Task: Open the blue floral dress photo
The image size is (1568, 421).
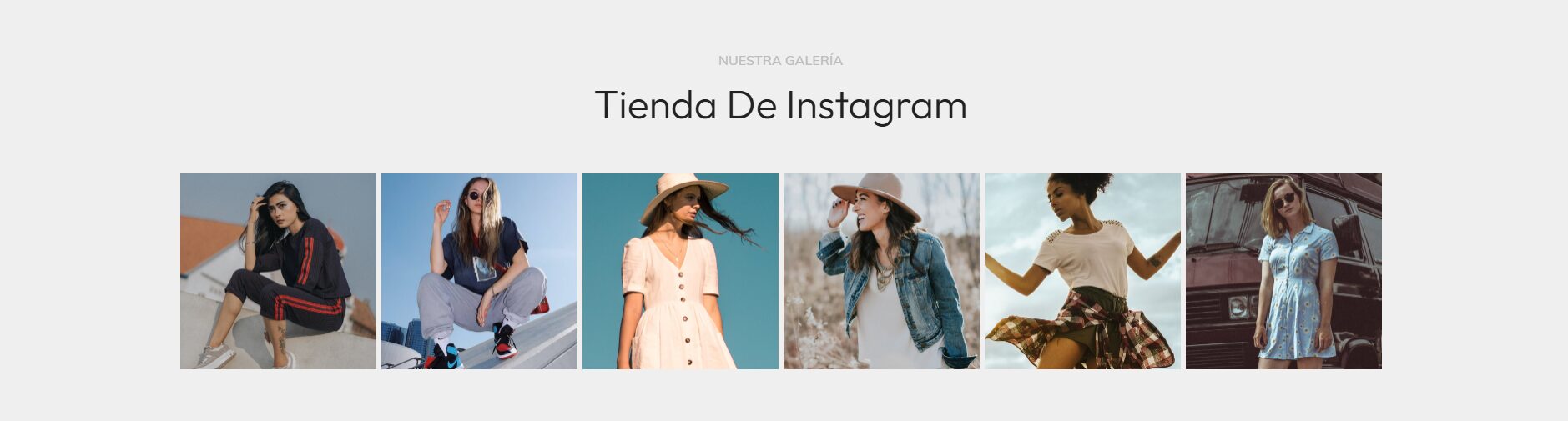Action: pyautogui.click(x=1283, y=271)
